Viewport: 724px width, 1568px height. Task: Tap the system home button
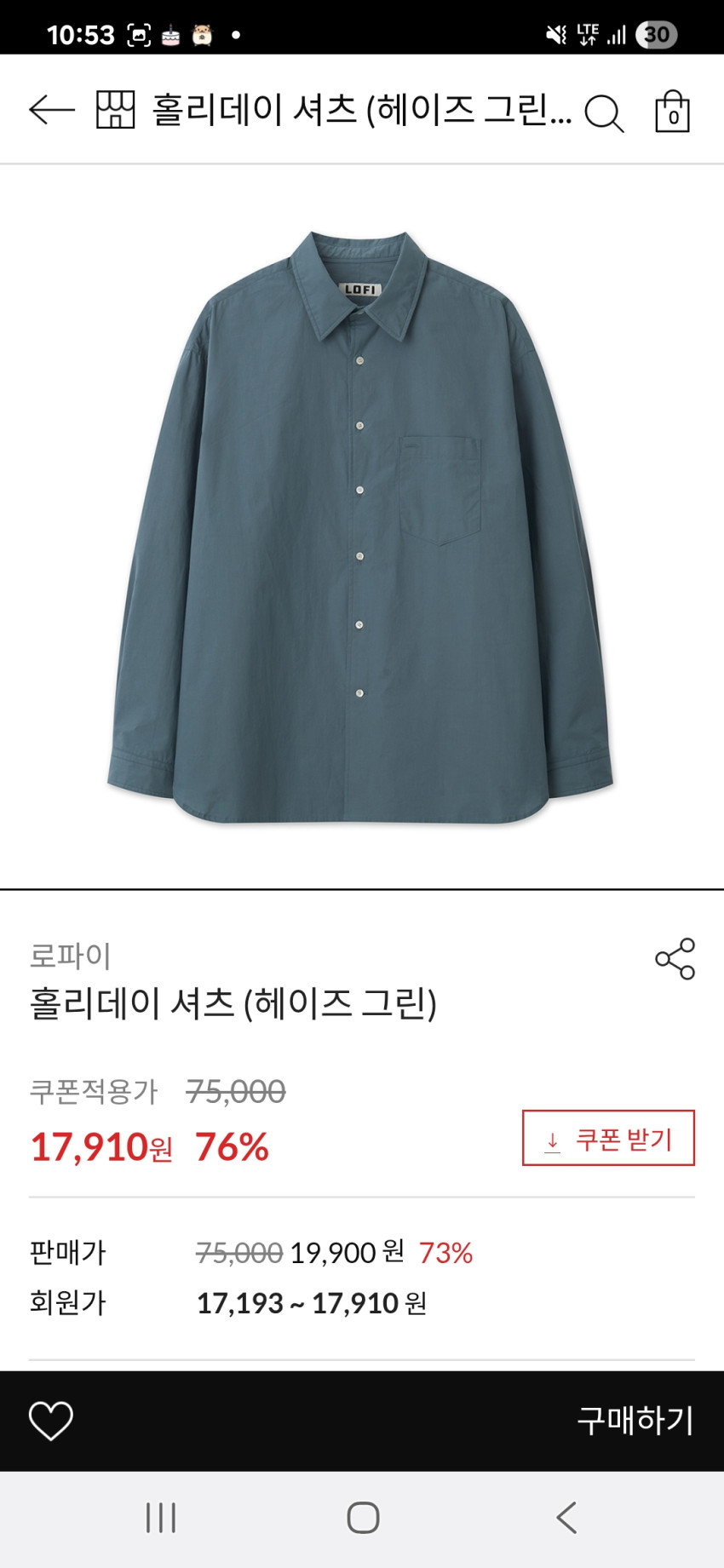363,1518
